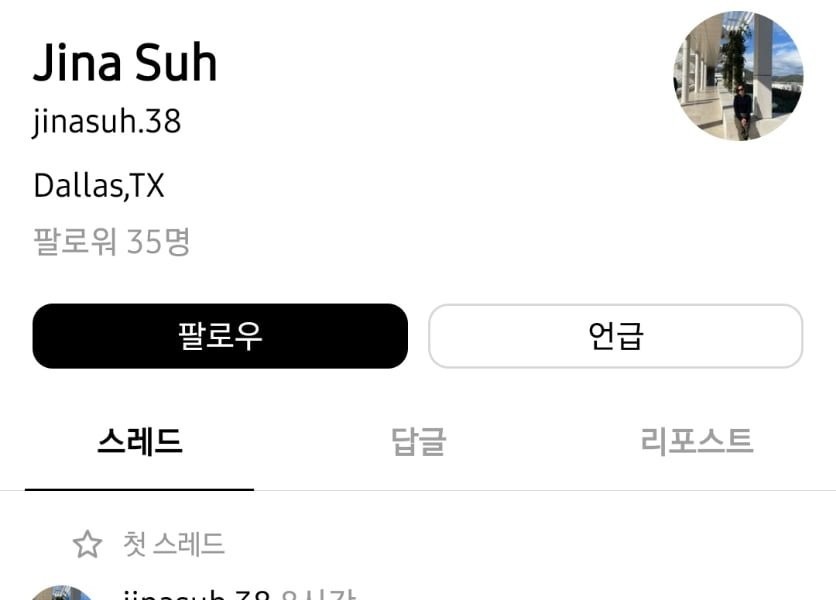Viewport: 836px width, 600px height.
Task: Switch to the 답글 tab
Action: pyautogui.click(x=418, y=441)
